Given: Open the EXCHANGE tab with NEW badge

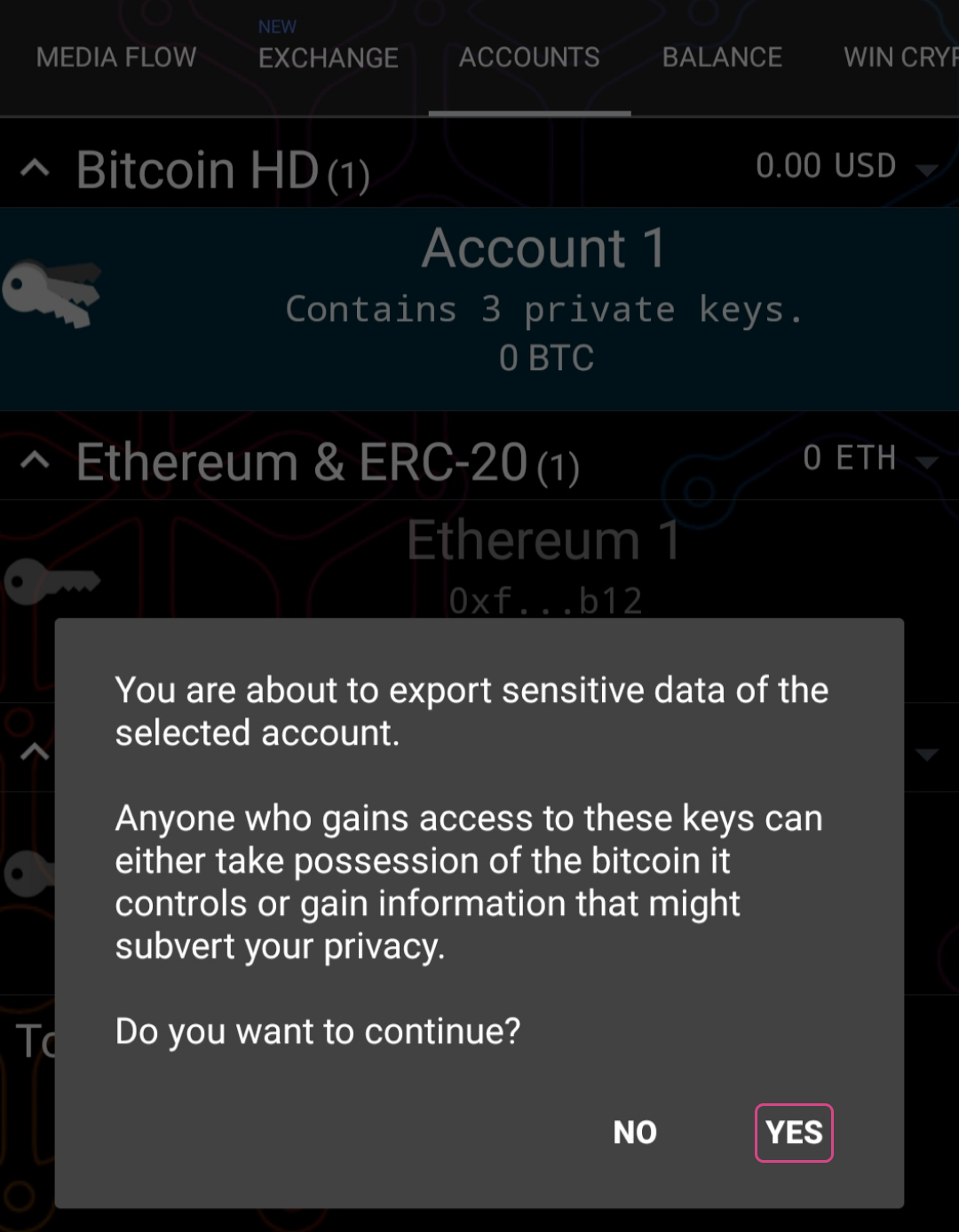Looking at the screenshot, I should click(x=328, y=57).
